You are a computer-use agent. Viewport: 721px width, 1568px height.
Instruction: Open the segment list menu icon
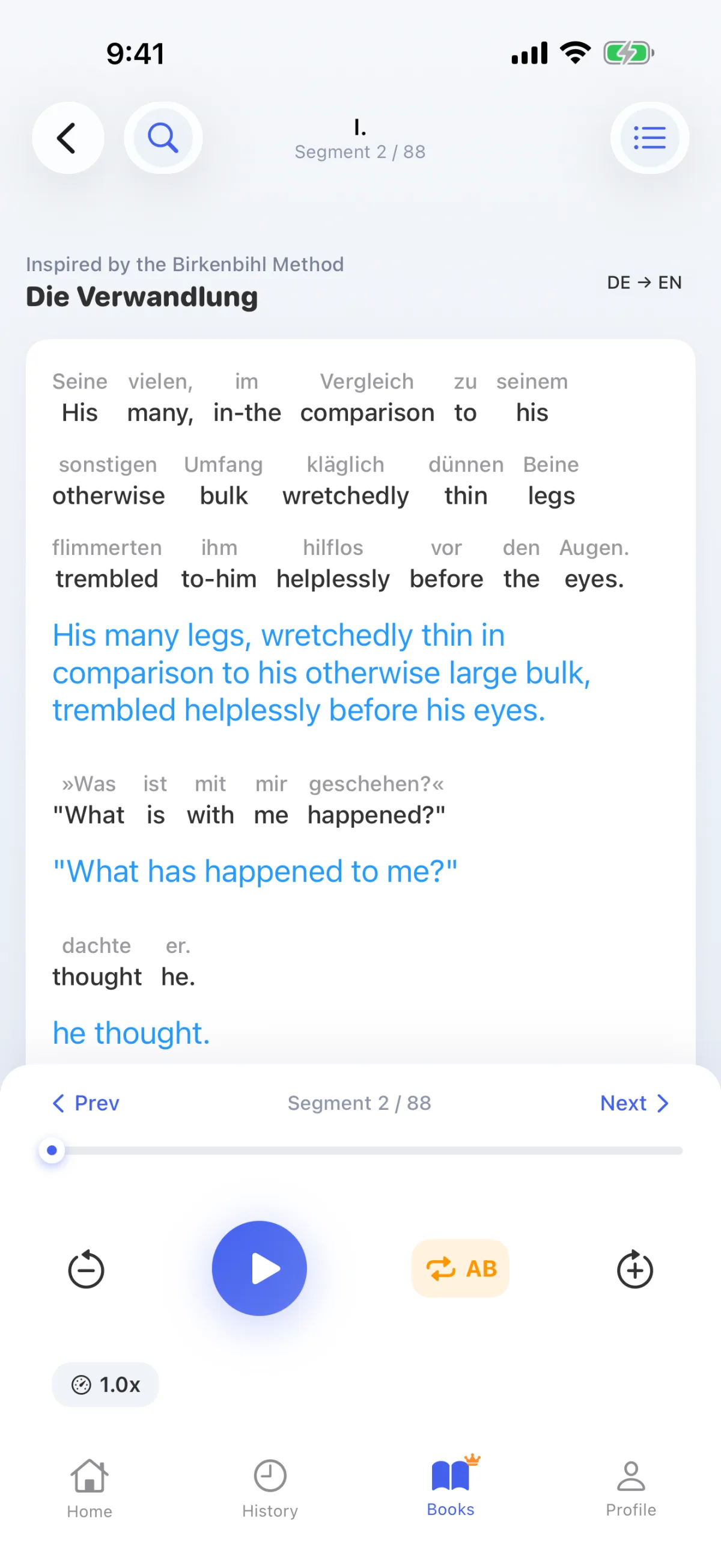tap(650, 138)
